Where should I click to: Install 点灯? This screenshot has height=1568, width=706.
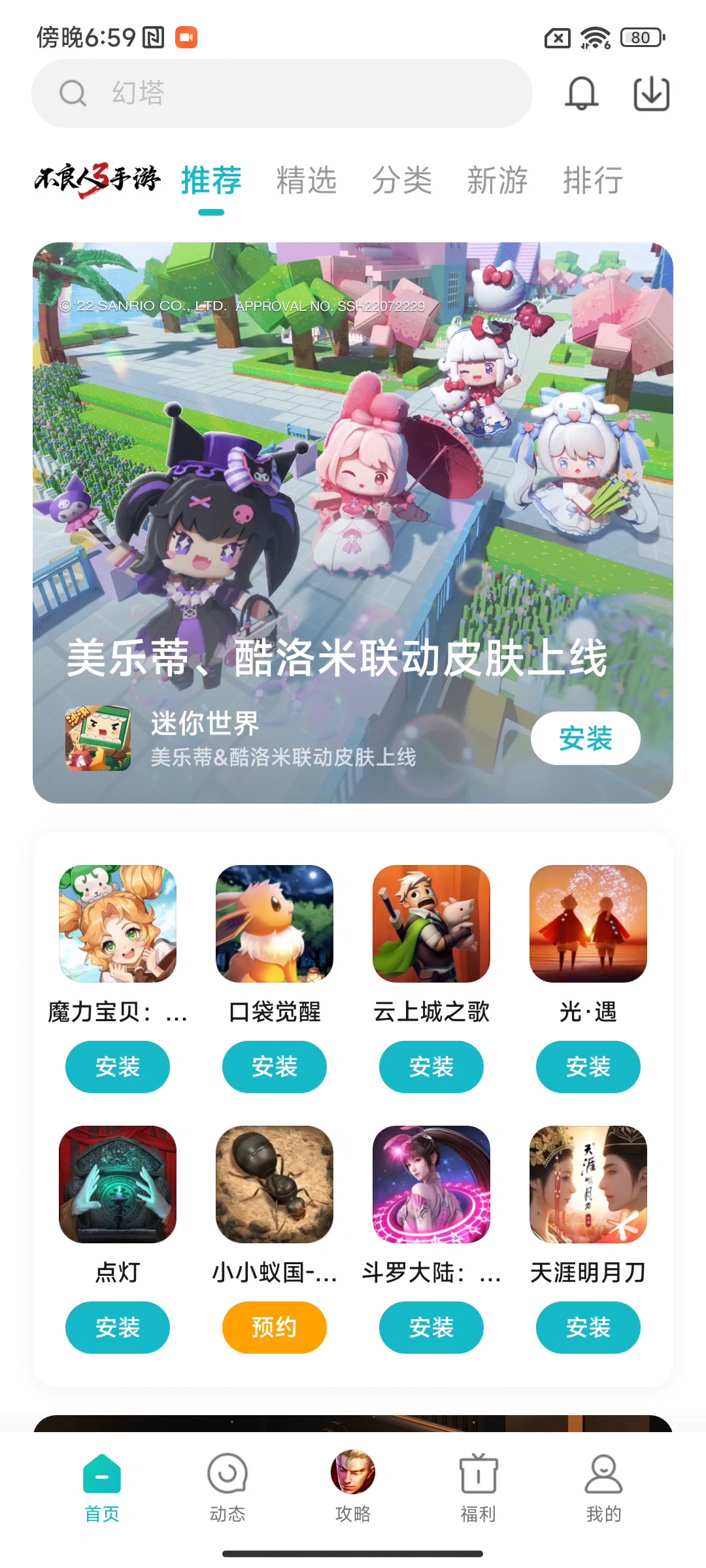pos(118,1327)
